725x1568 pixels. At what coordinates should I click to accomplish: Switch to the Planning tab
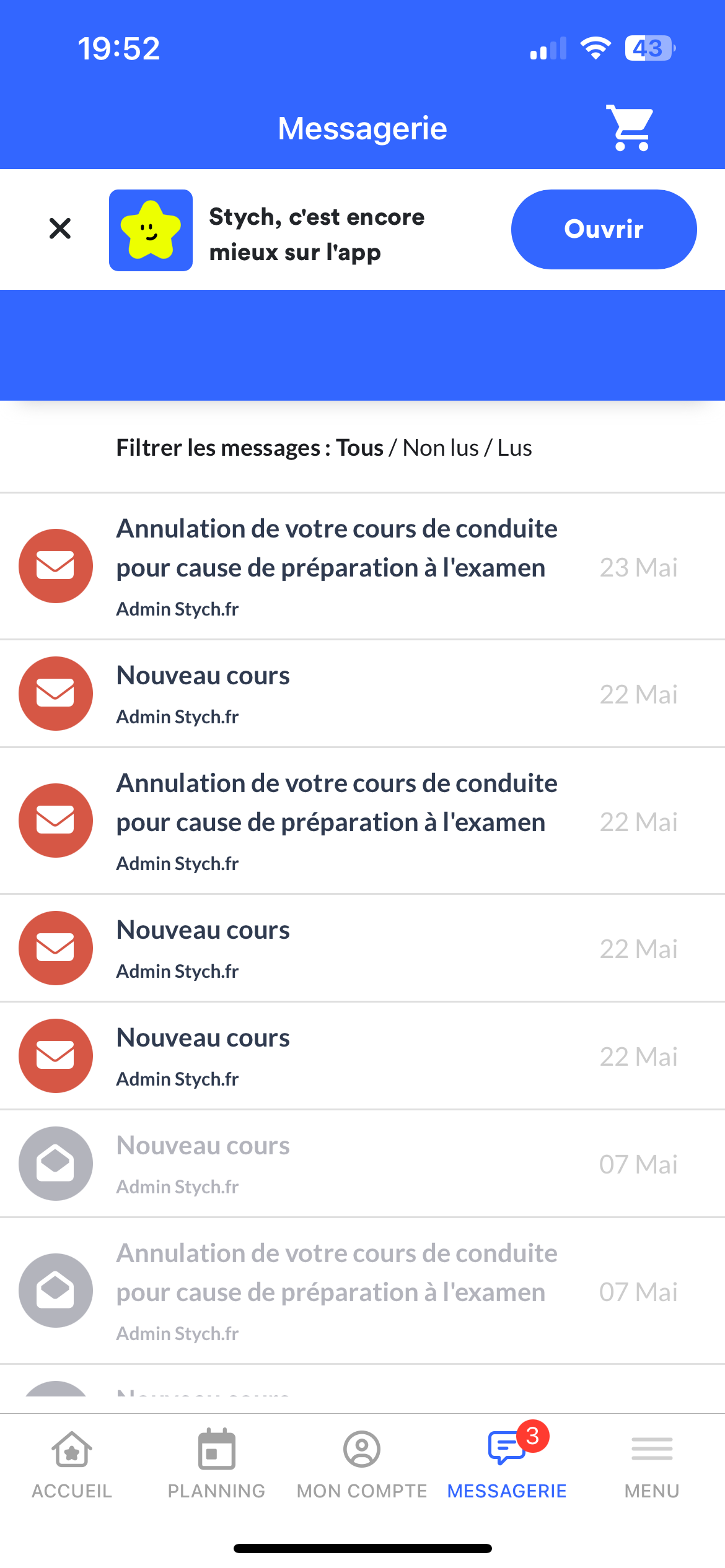click(216, 1464)
